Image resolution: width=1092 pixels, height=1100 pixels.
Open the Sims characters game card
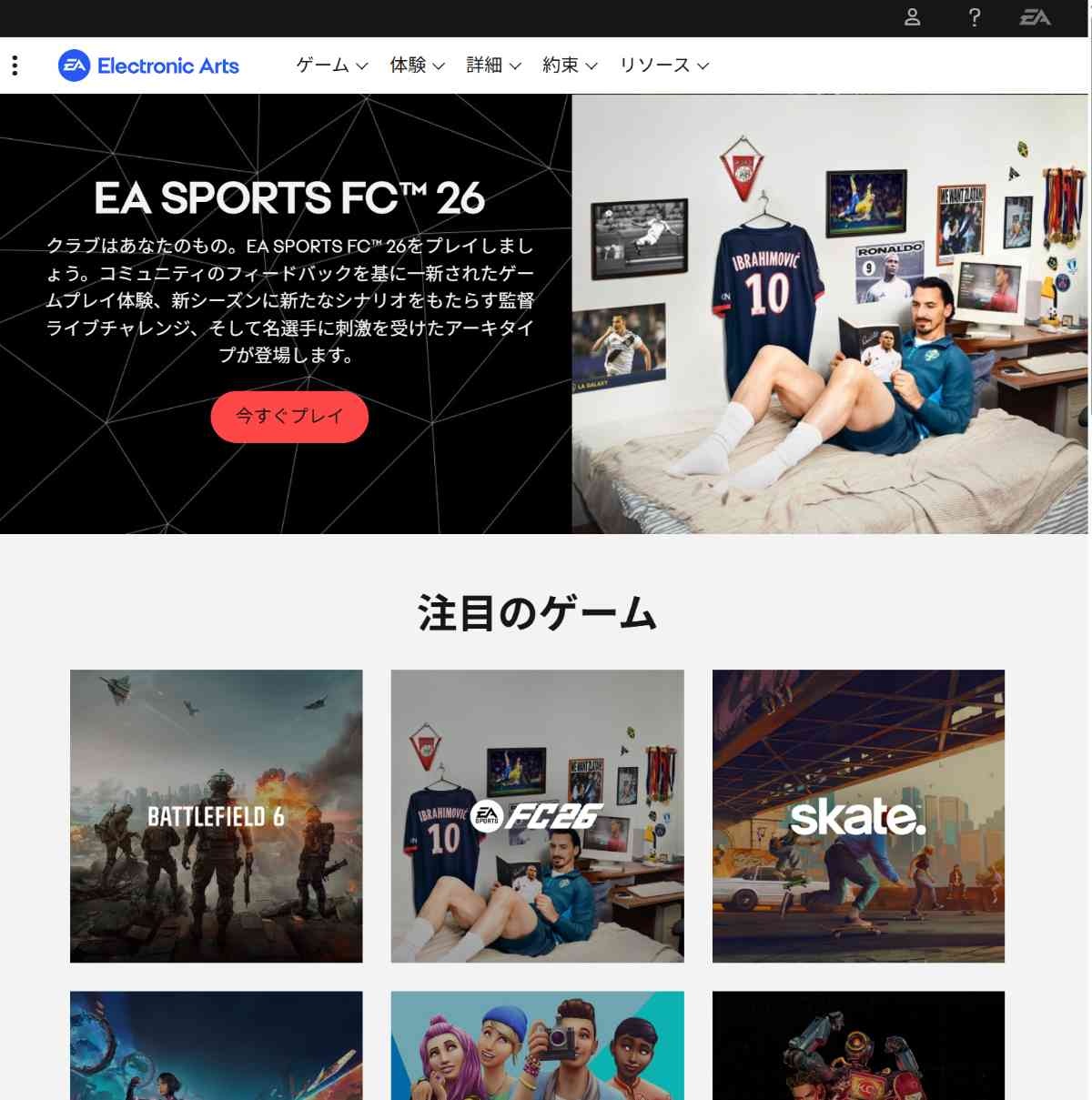coord(537,1046)
